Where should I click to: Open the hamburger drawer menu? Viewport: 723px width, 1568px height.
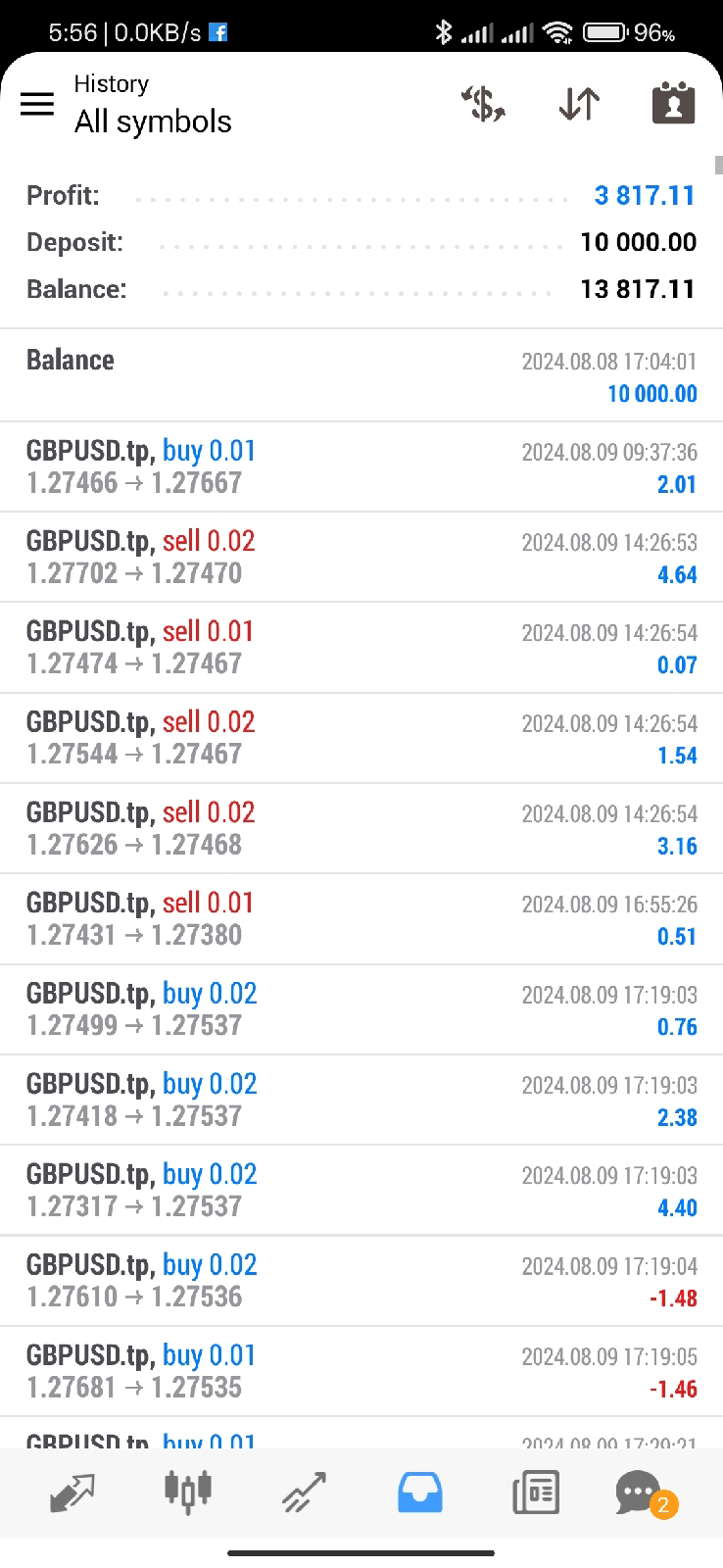click(x=37, y=104)
